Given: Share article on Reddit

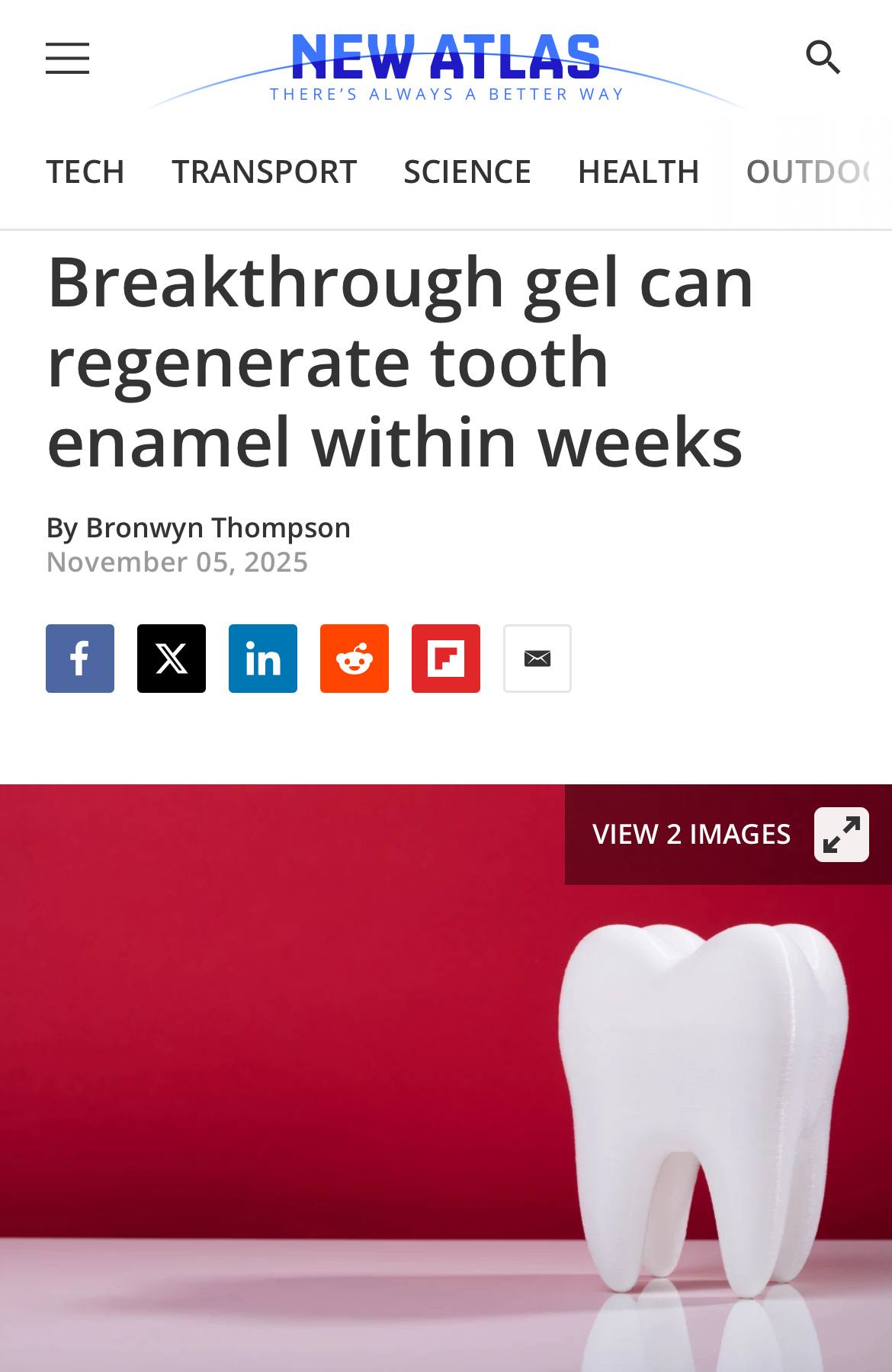Looking at the screenshot, I should [x=355, y=659].
